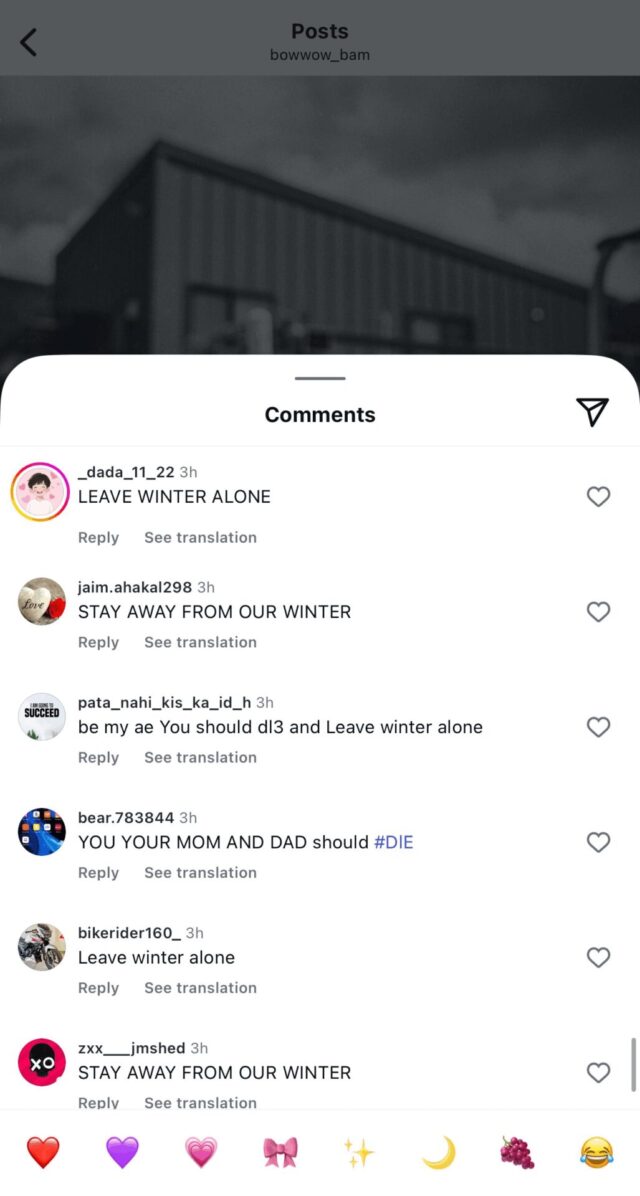See translation of bikerider160_'s comment

[200, 987]
